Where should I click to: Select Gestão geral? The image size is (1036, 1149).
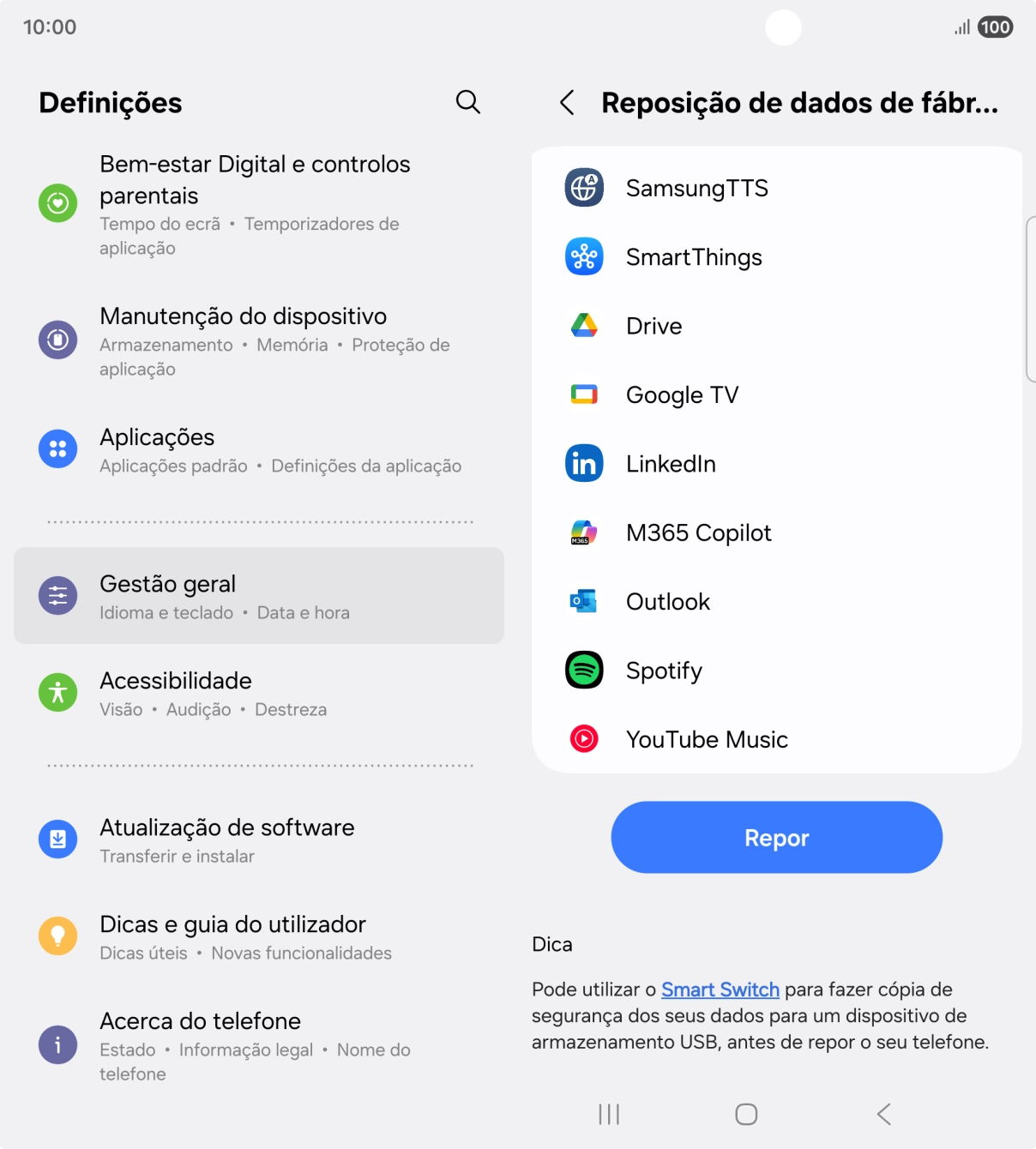(257, 596)
